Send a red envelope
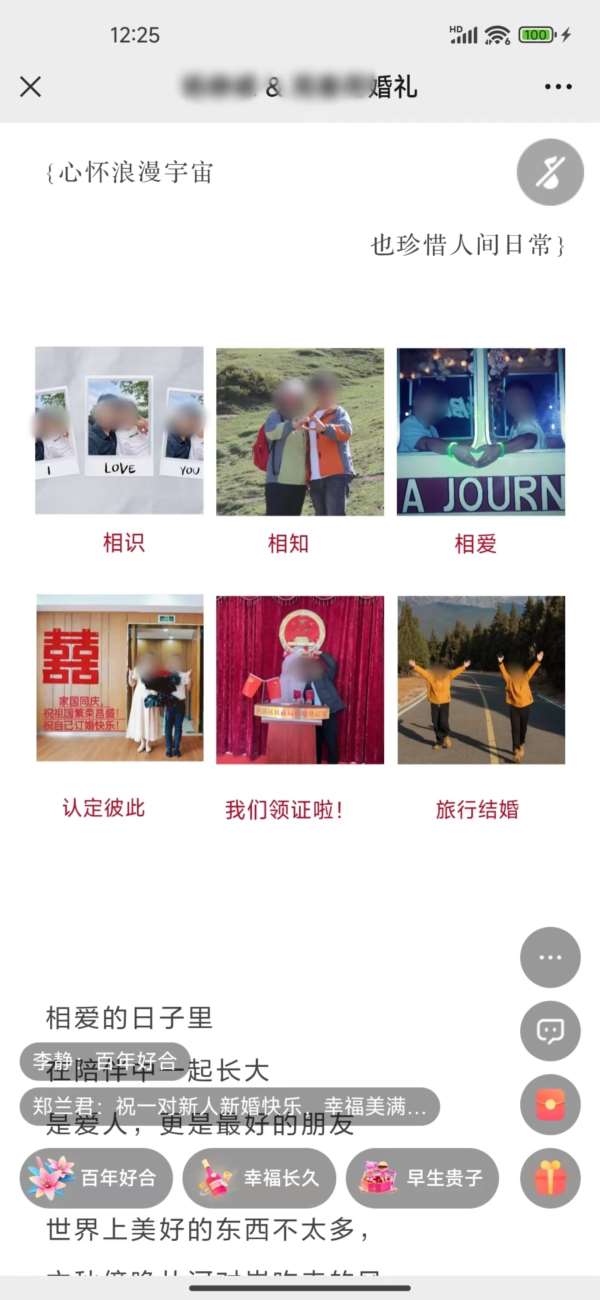 550,1104
